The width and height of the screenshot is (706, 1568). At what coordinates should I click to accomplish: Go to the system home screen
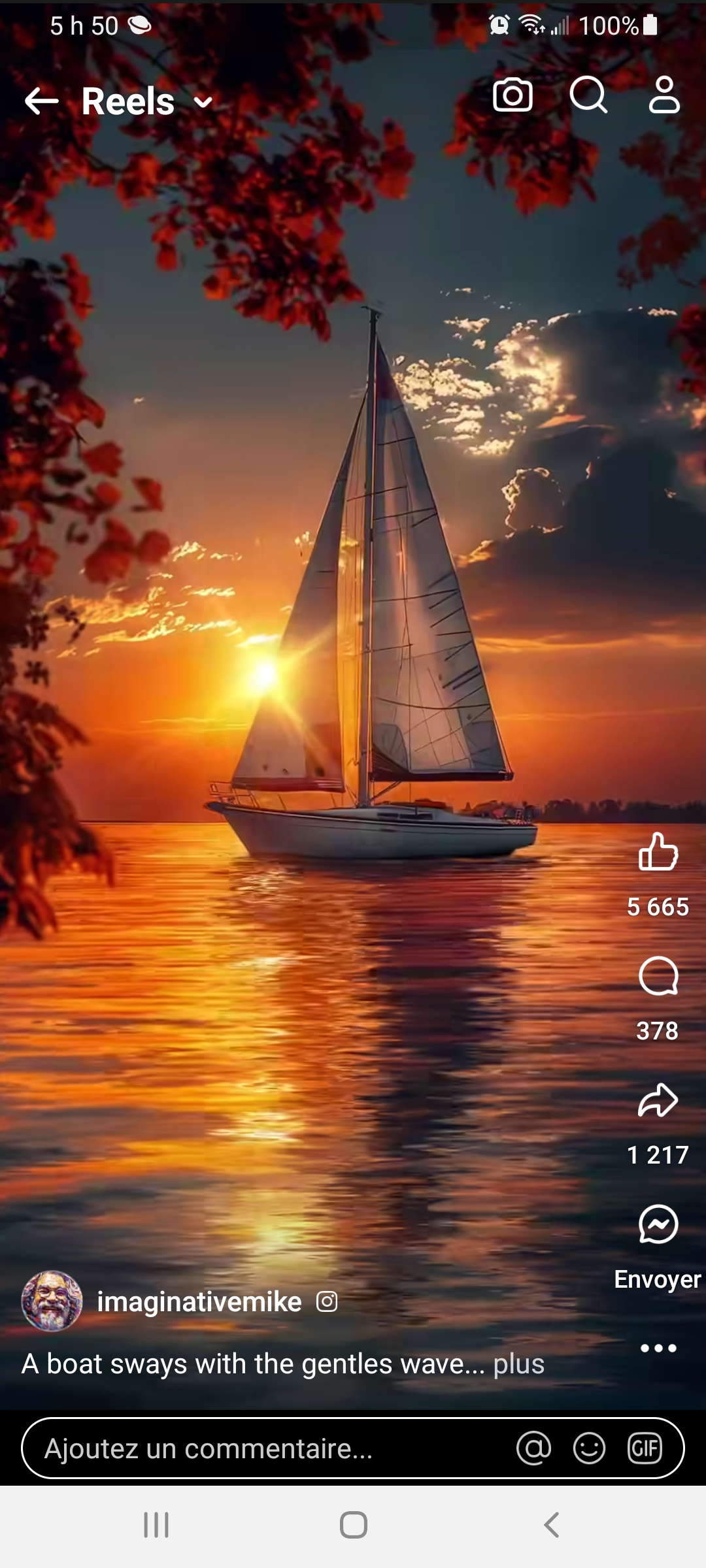pyautogui.click(x=353, y=1525)
